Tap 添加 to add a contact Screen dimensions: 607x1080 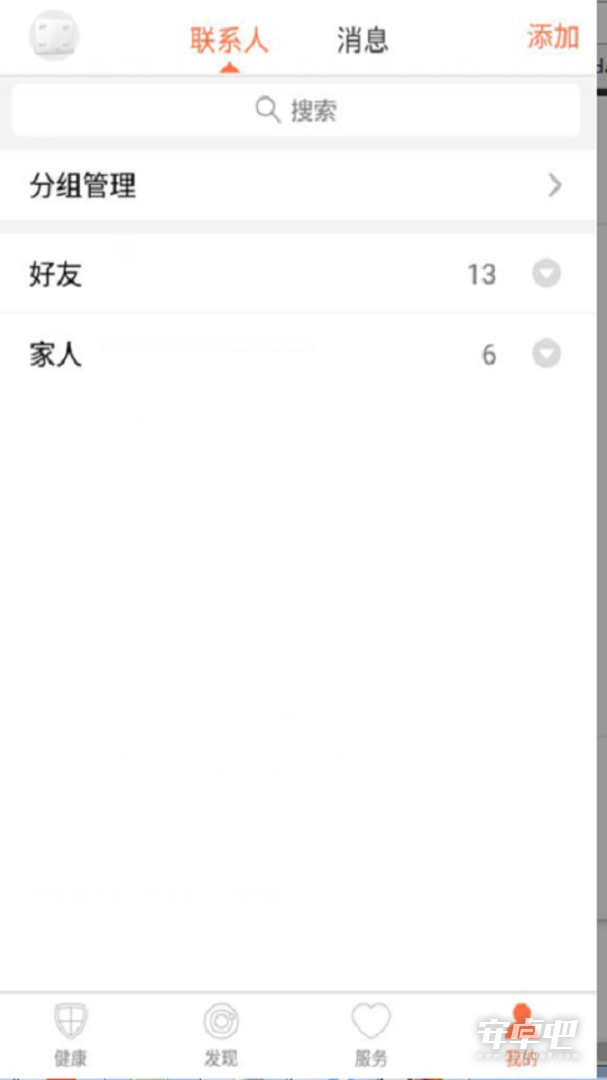pyautogui.click(x=553, y=37)
